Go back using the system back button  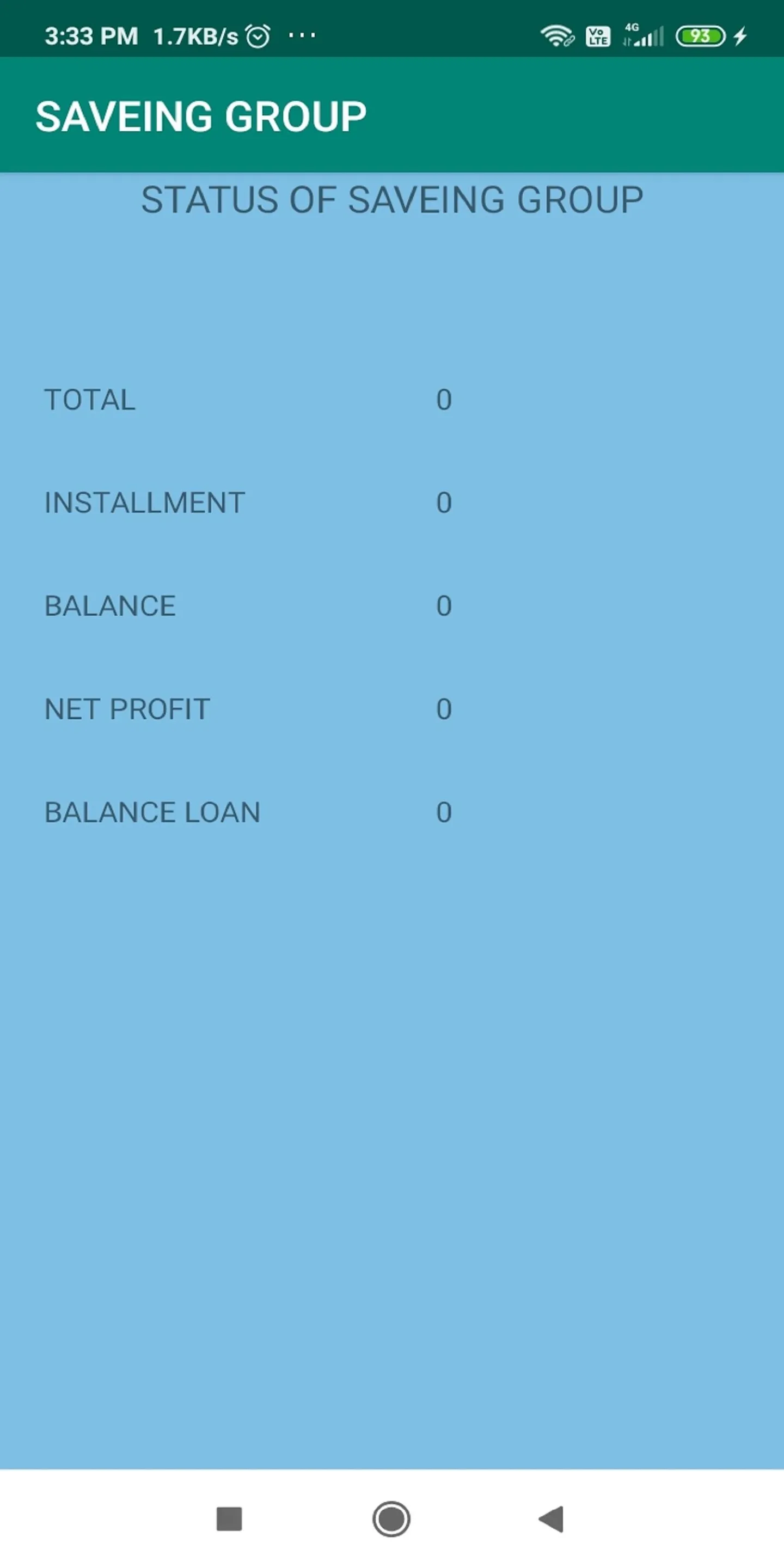coord(552,1518)
